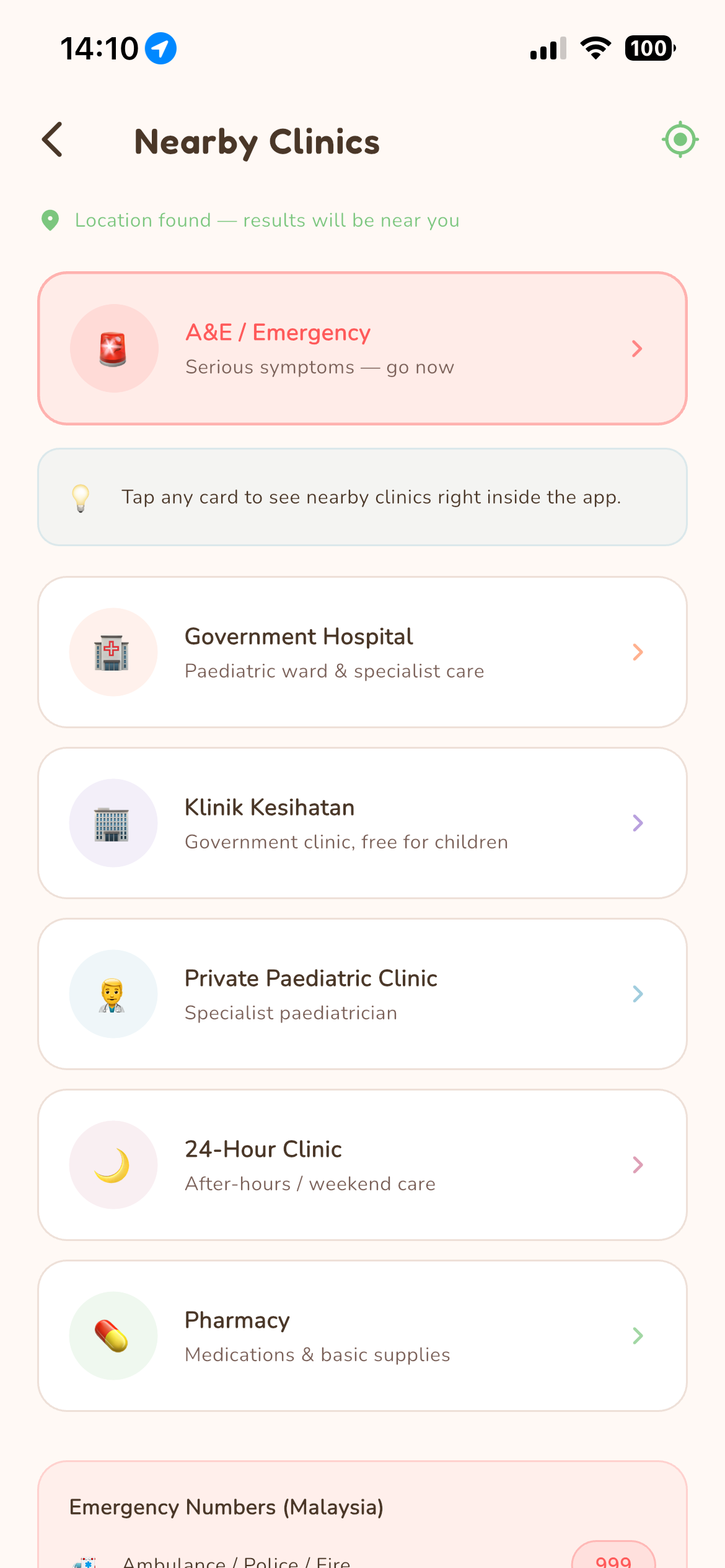Image resolution: width=725 pixels, height=1568 pixels.
Task: Tap the Nearby Clinics title
Action: (x=257, y=141)
